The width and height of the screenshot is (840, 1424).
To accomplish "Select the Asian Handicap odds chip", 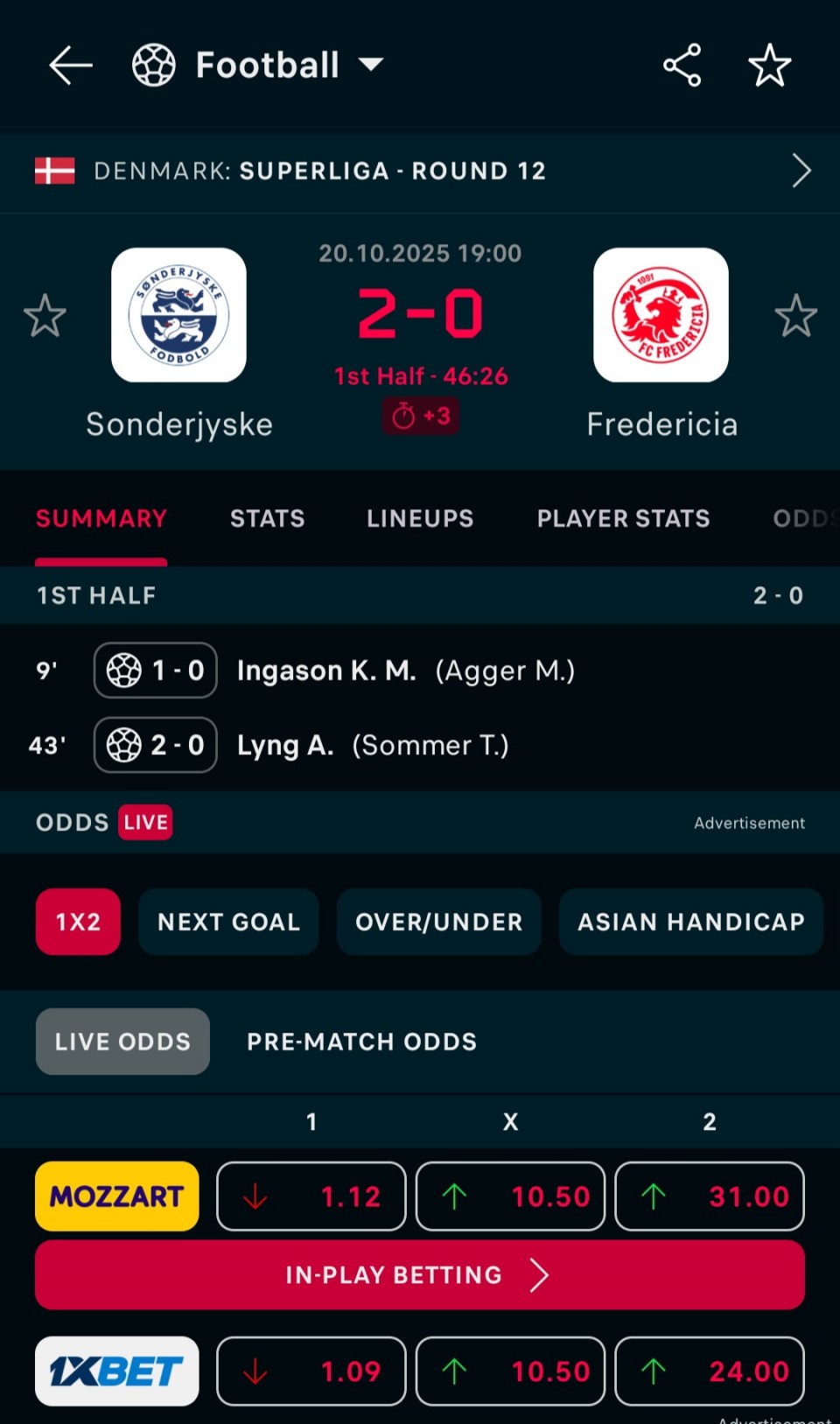I will [690, 922].
